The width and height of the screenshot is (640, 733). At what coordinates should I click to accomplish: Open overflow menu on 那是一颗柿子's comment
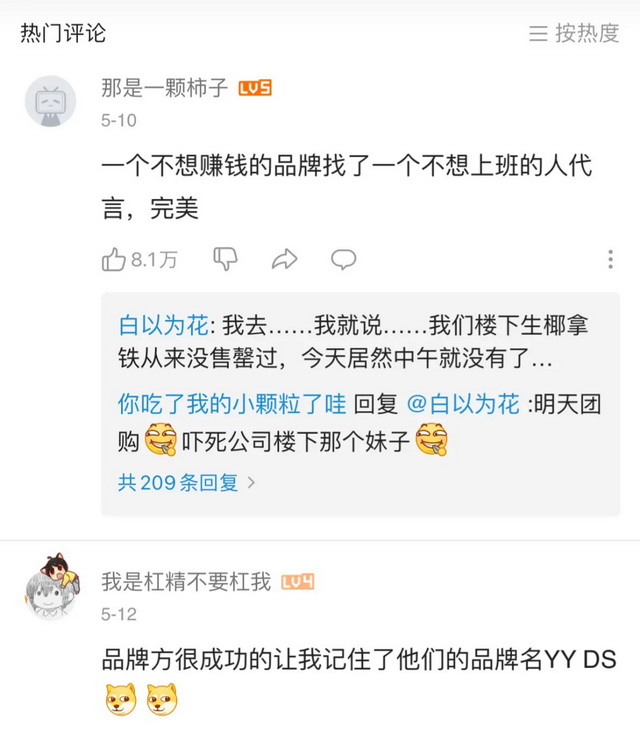pyautogui.click(x=610, y=260)
